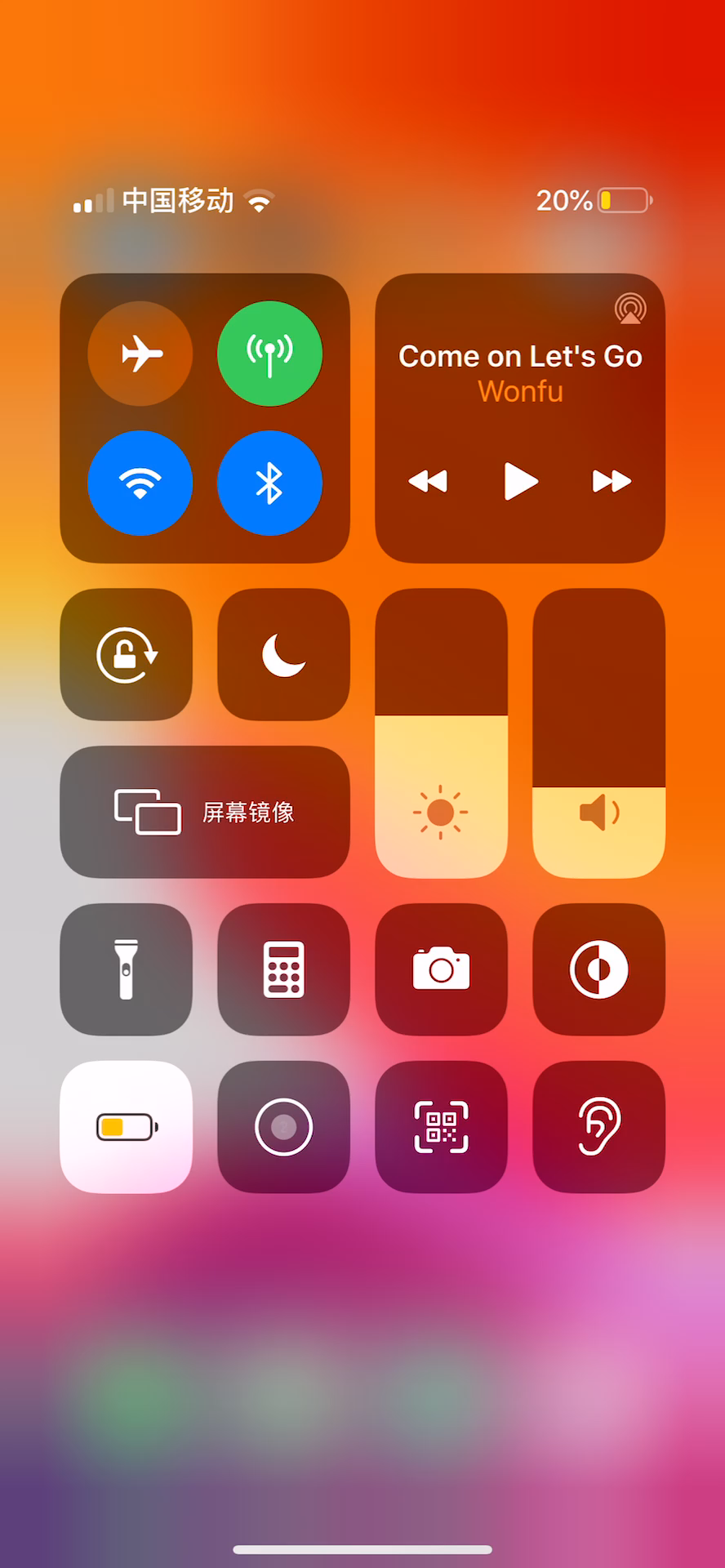Viewport: 725px width, 1568px height.
Task: Open the calculator
Action: 283,969
